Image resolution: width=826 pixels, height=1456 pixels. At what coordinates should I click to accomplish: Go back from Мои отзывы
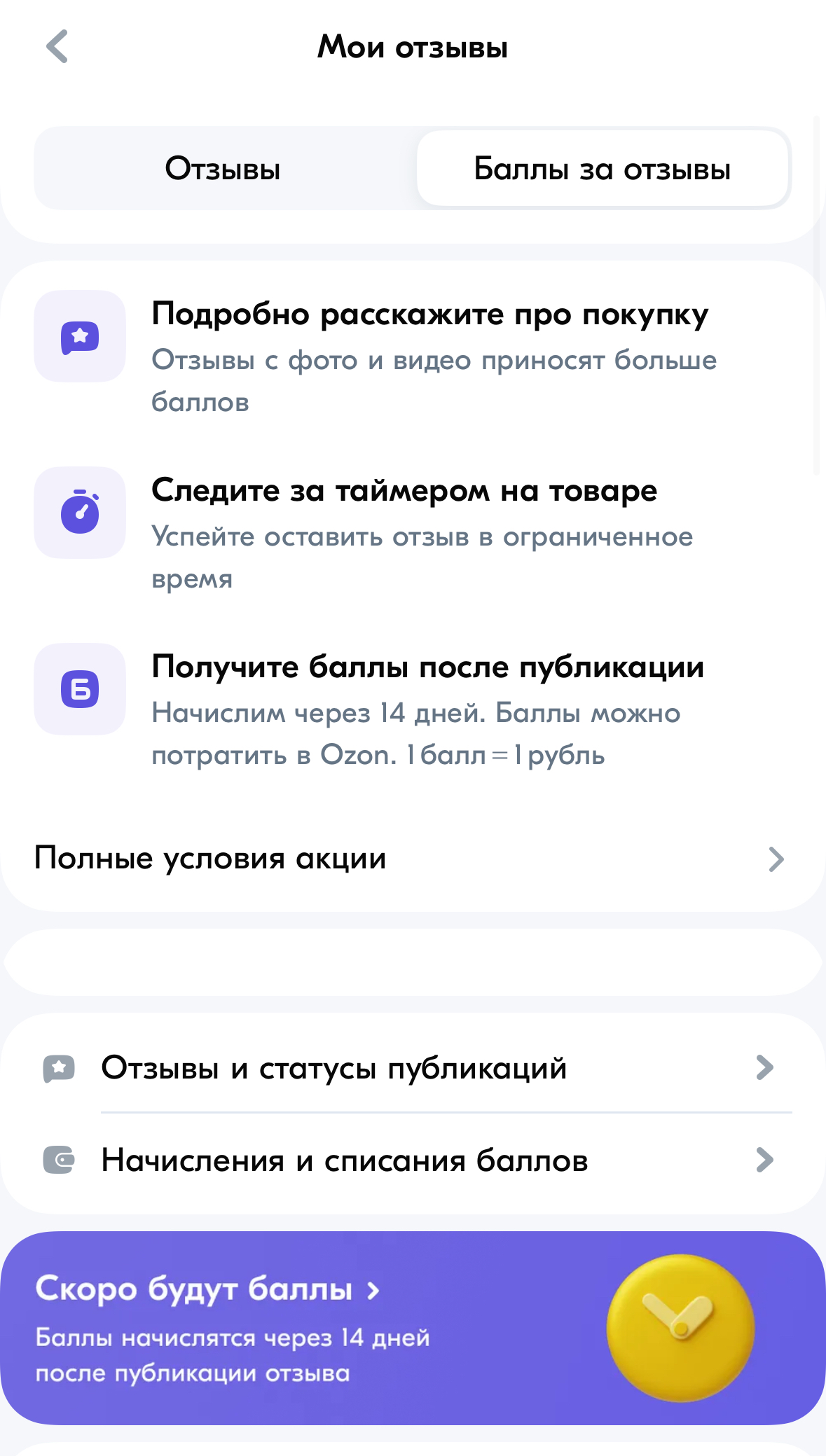(57, 47)
